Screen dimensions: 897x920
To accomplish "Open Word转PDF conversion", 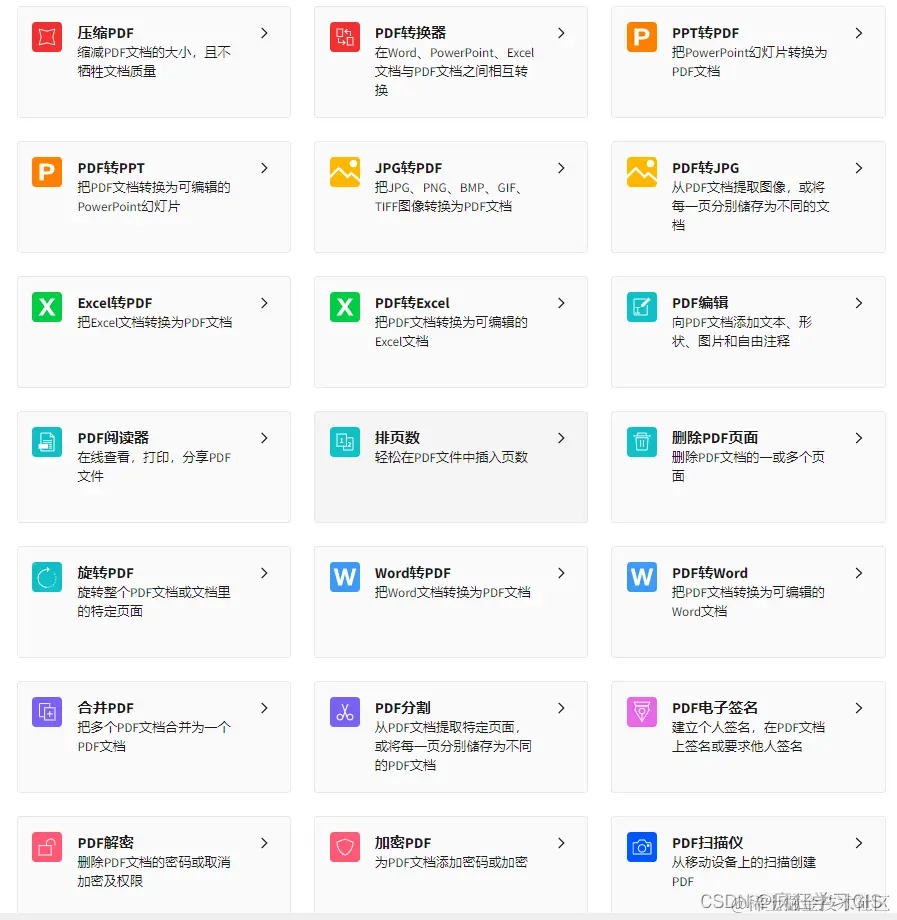I will (450, 601).
